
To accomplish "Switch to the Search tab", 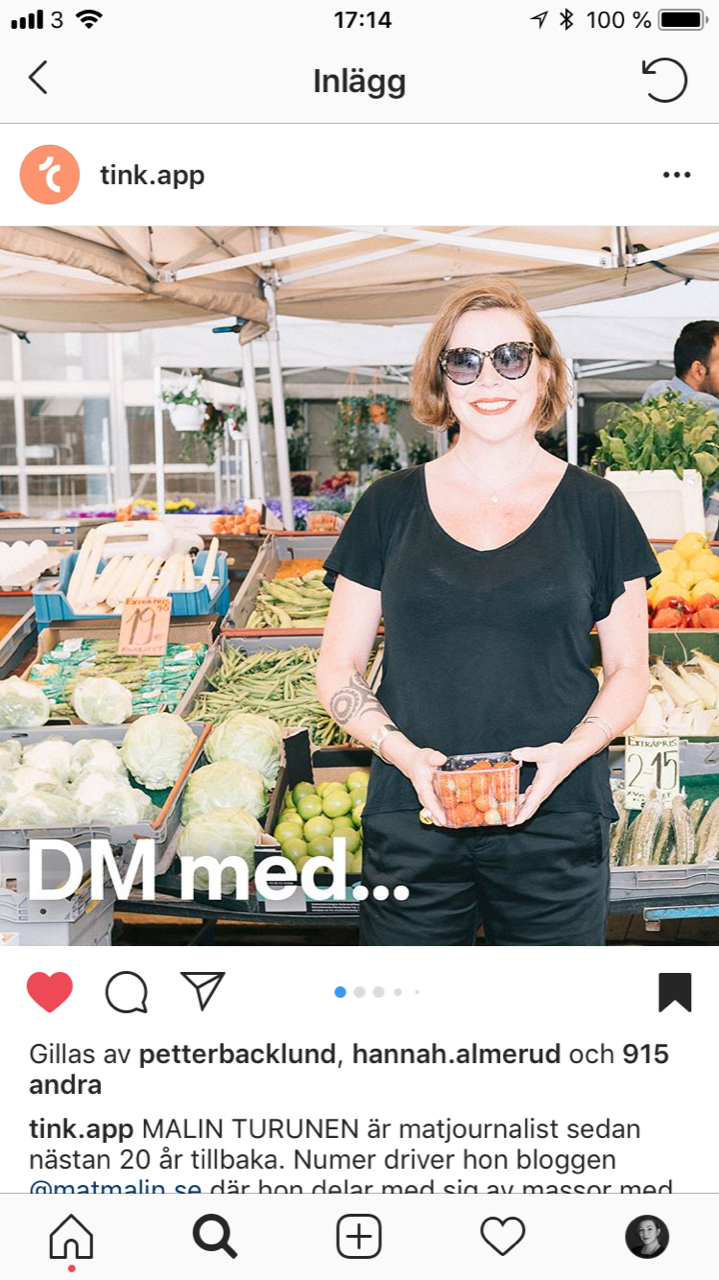I will 214,1238.
